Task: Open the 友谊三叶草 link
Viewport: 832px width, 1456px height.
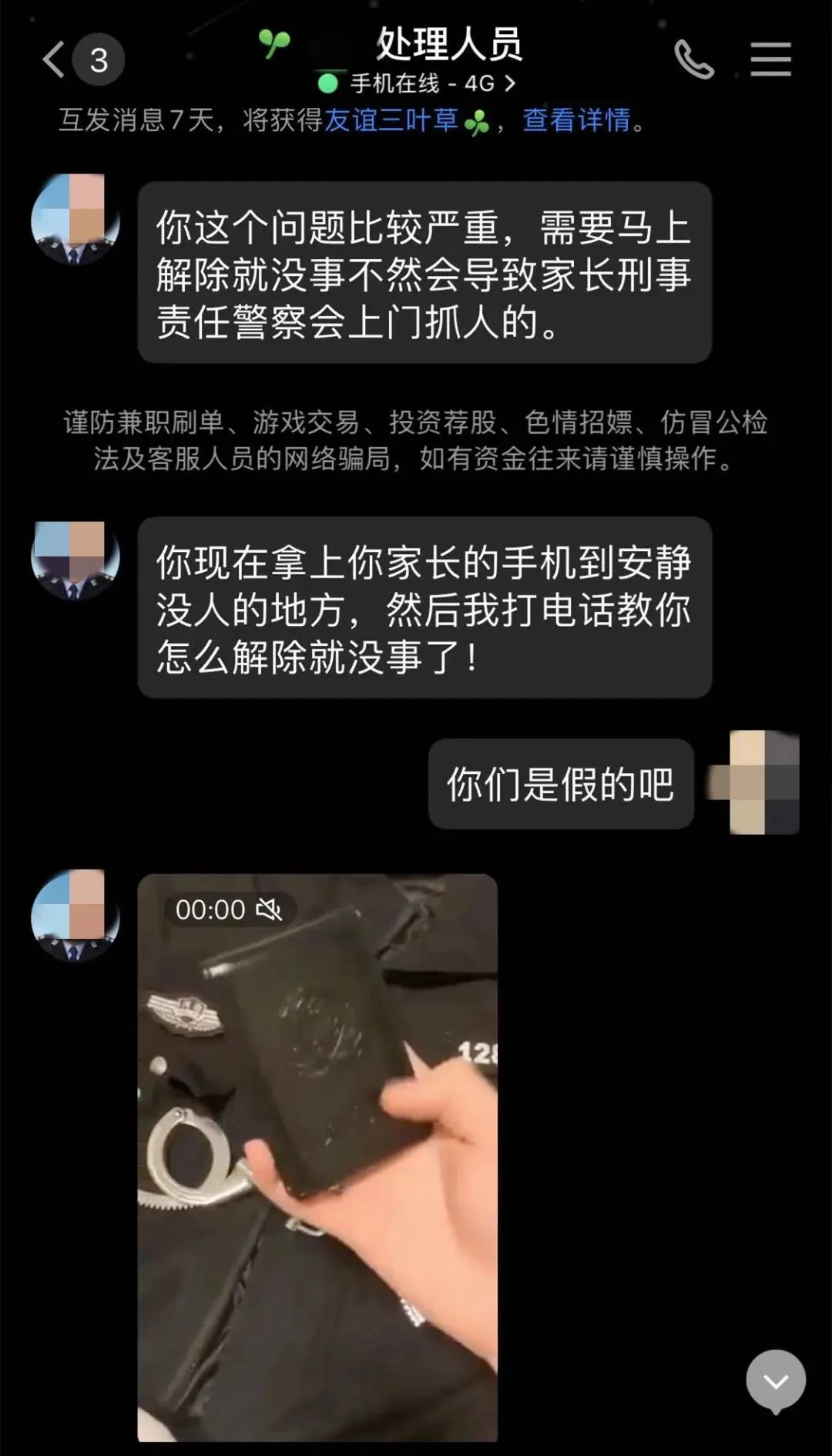Action: (x=391, y=120)
